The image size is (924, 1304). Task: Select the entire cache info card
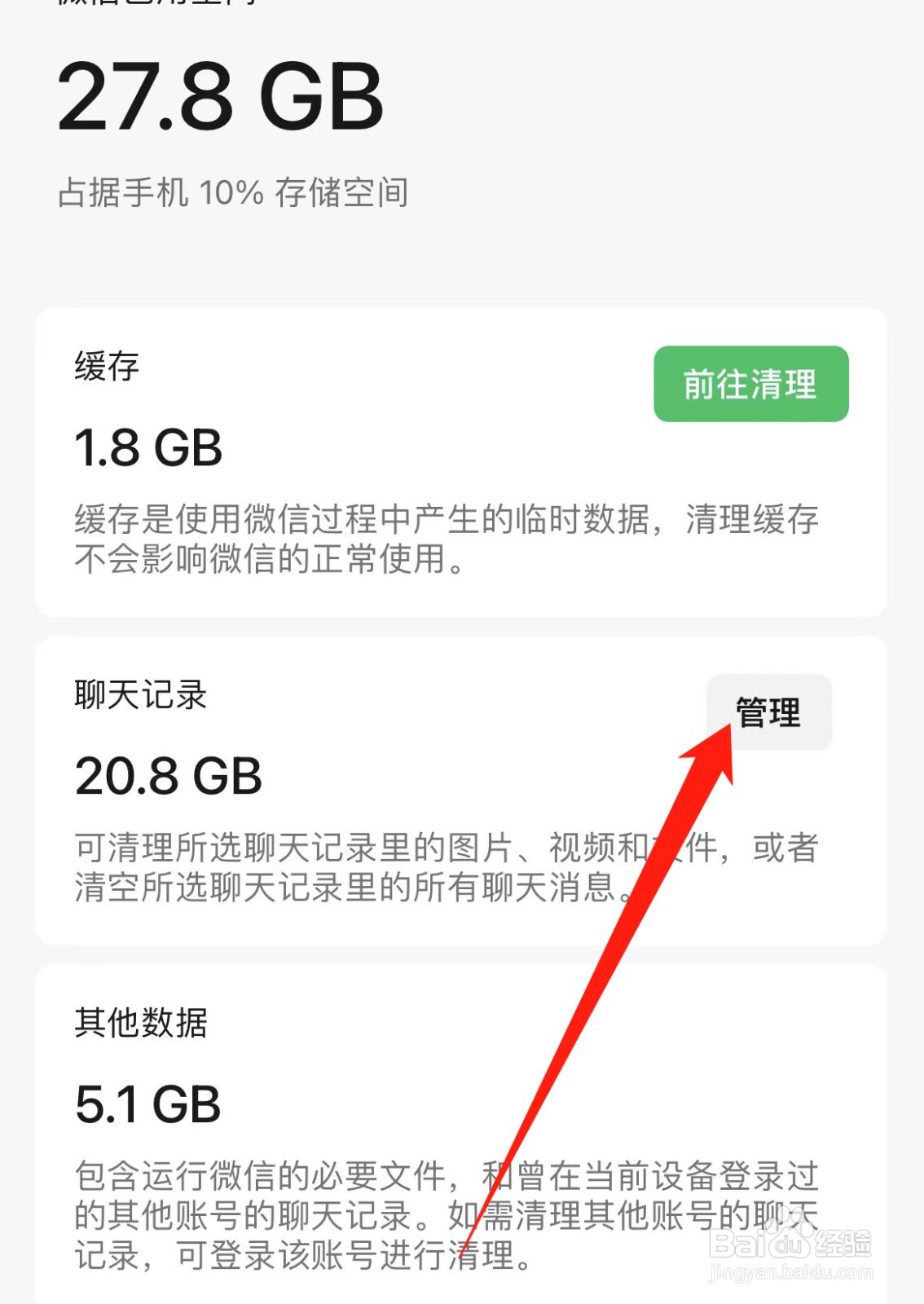pyautogui.click(x=462, y=460)
